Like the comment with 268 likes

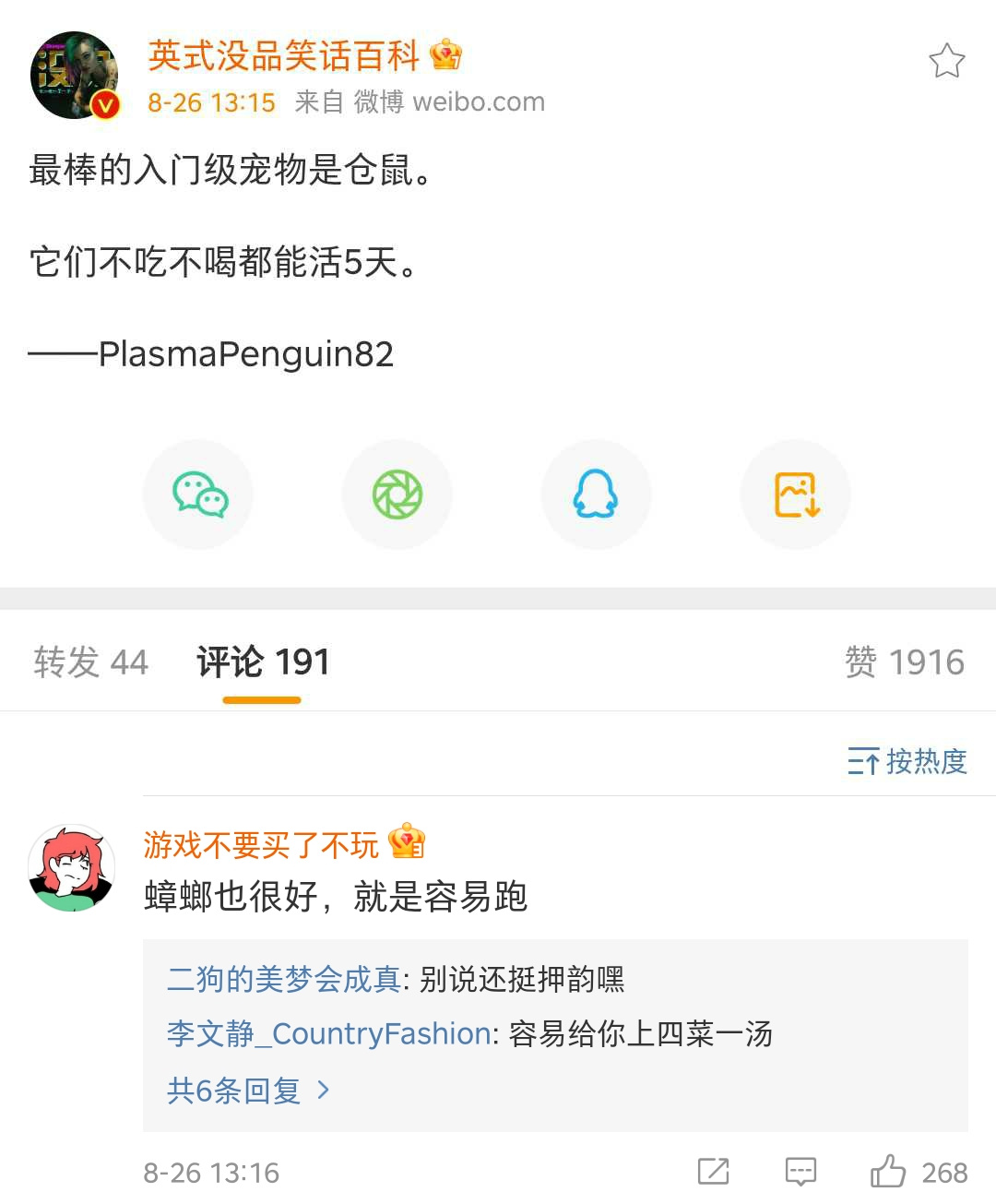click(889, 1172)
